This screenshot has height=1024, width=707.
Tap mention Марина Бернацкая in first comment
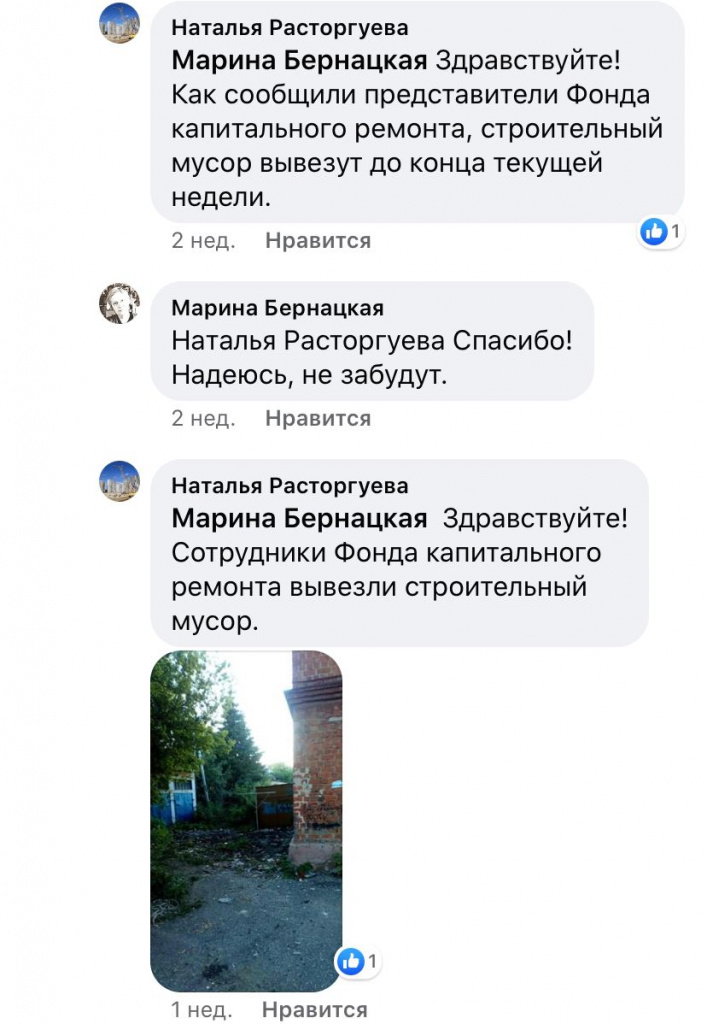300,60
